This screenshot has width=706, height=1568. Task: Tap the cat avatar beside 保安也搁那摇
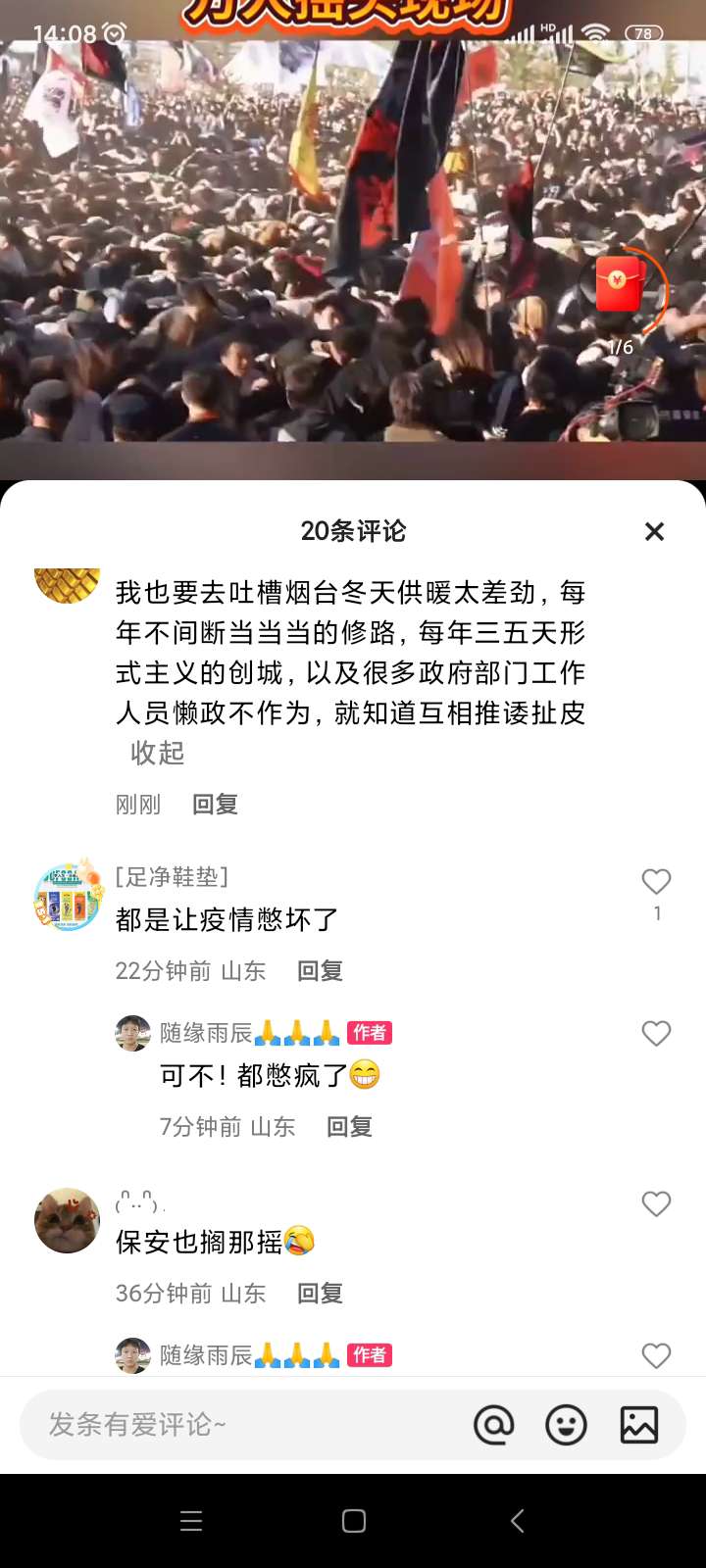[67, 1220]
